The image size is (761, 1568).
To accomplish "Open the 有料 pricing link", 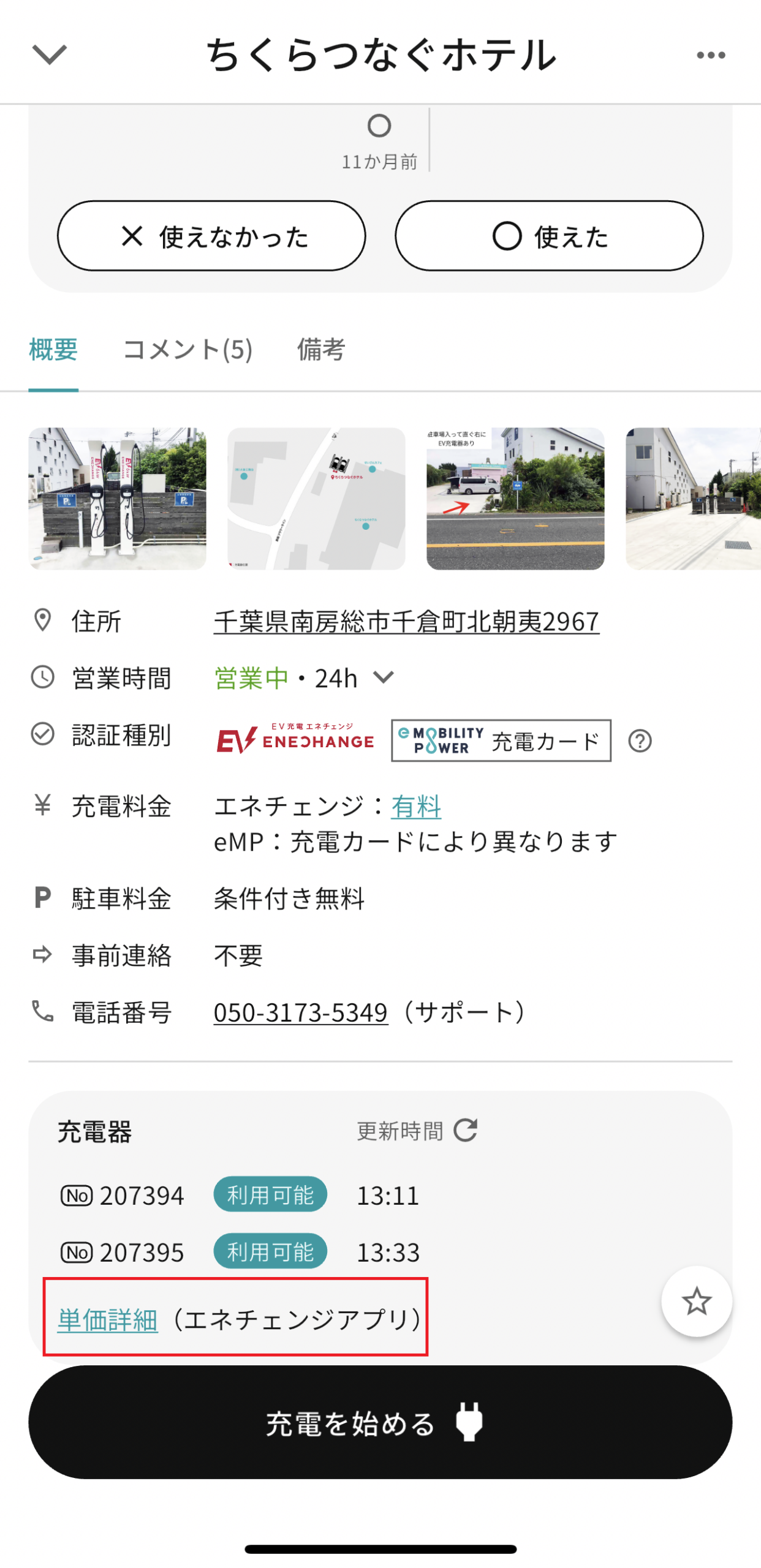I will pos(416,806).
